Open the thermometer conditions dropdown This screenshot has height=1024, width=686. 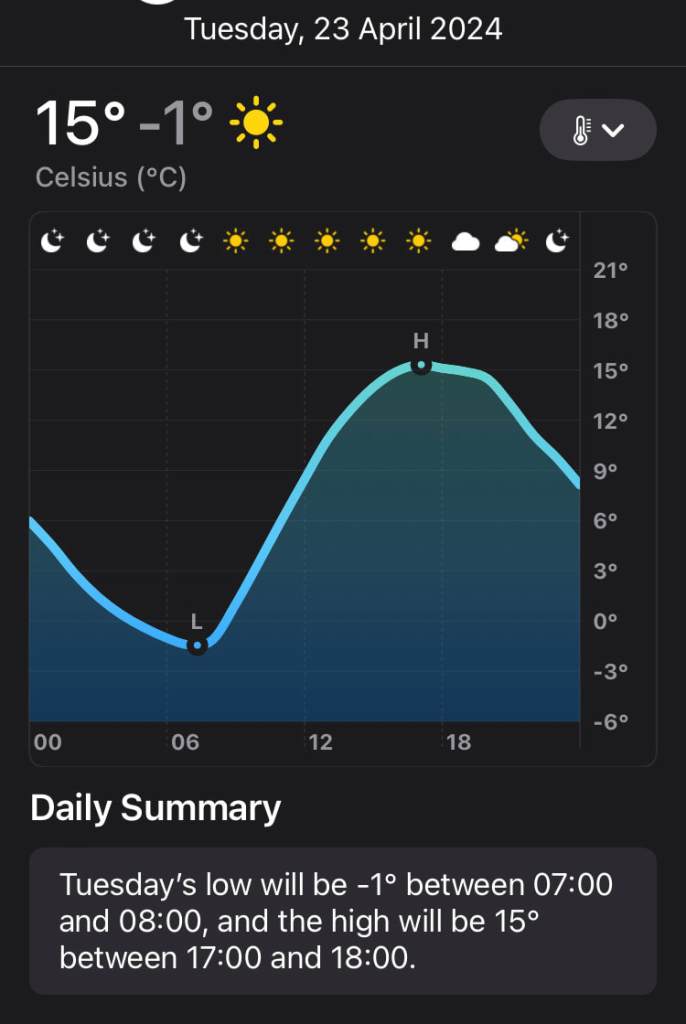click(597, 130)
